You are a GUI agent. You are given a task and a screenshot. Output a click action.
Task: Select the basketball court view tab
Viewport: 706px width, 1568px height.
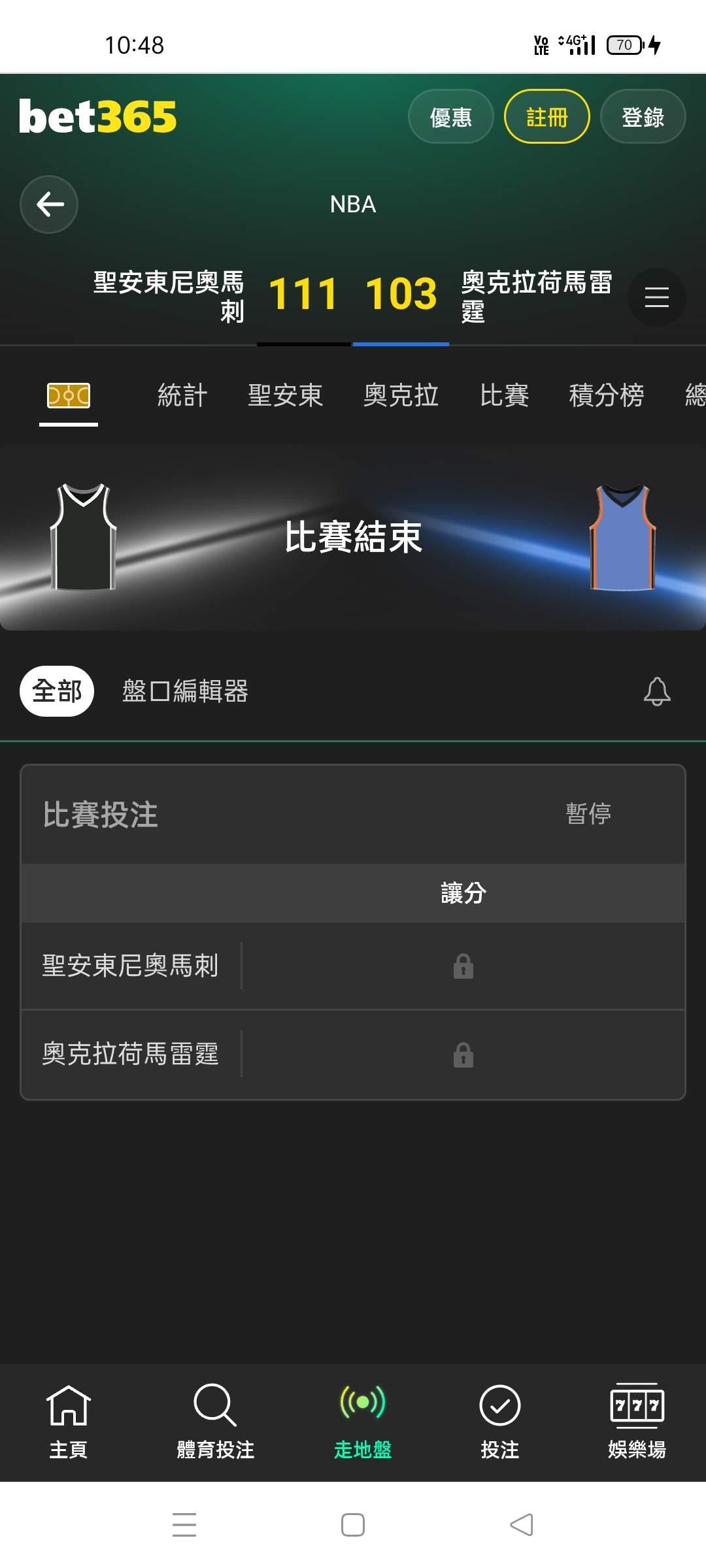pos(69,396)
